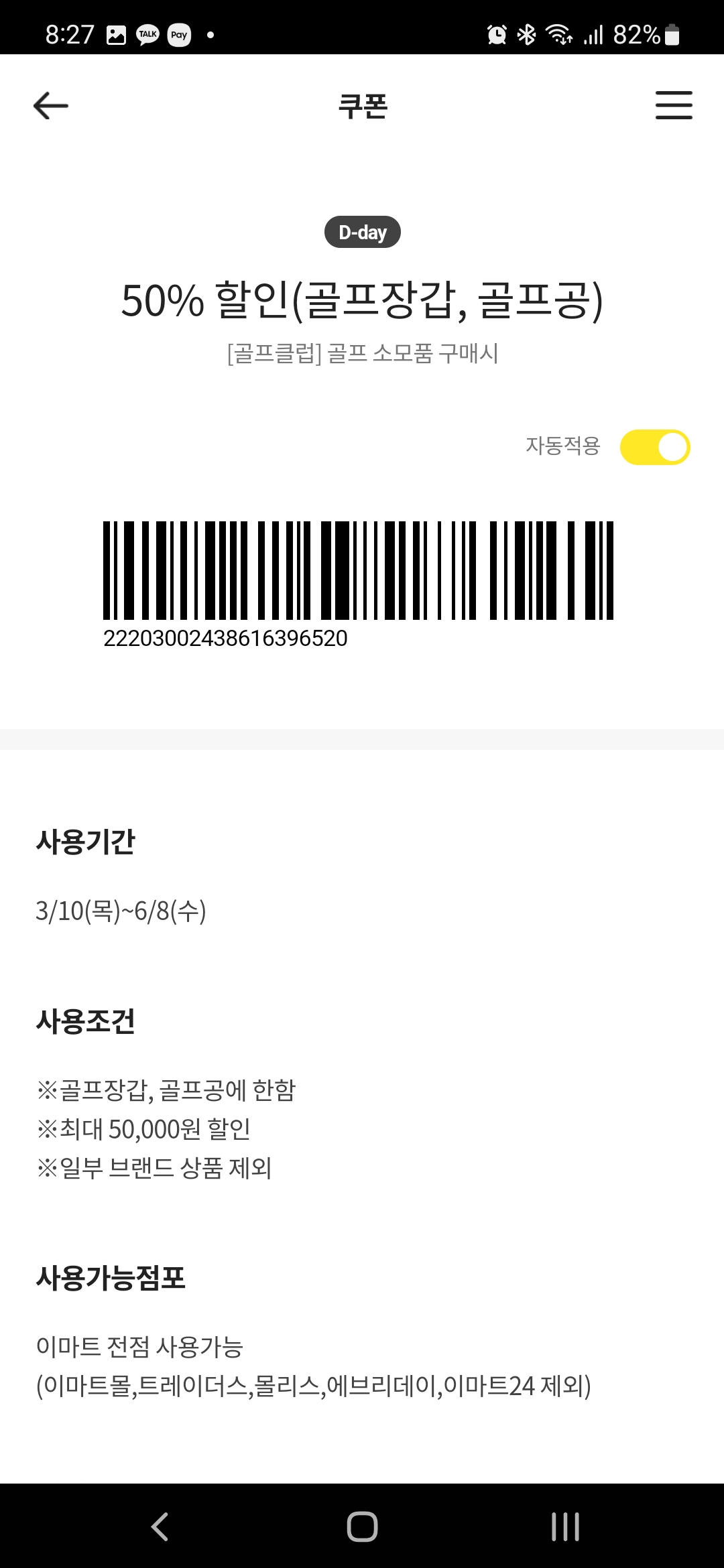
Task: Go back from the 쿠폰 coupon page
Action: point(51,106)
